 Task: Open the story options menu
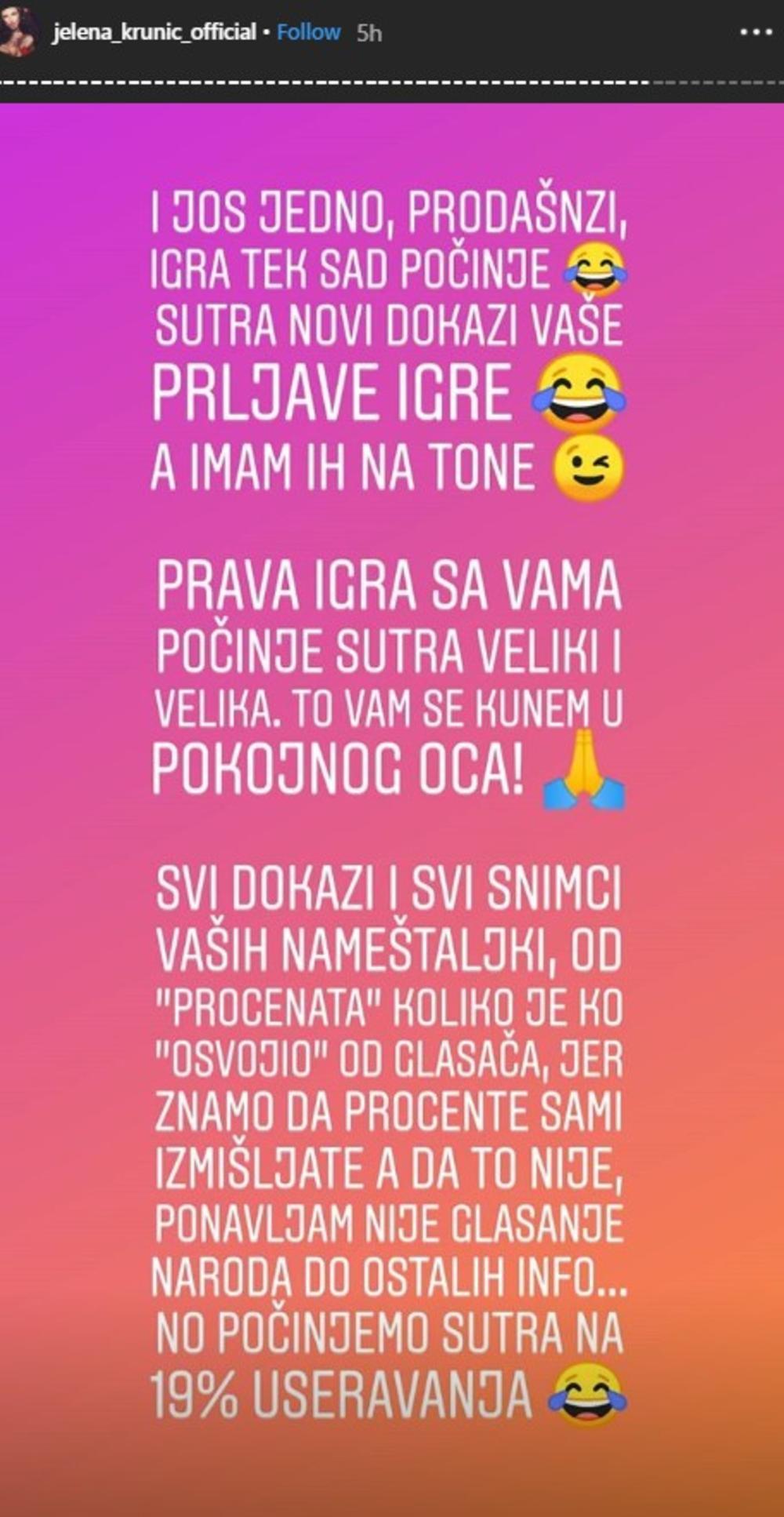(x=756, y=32)
